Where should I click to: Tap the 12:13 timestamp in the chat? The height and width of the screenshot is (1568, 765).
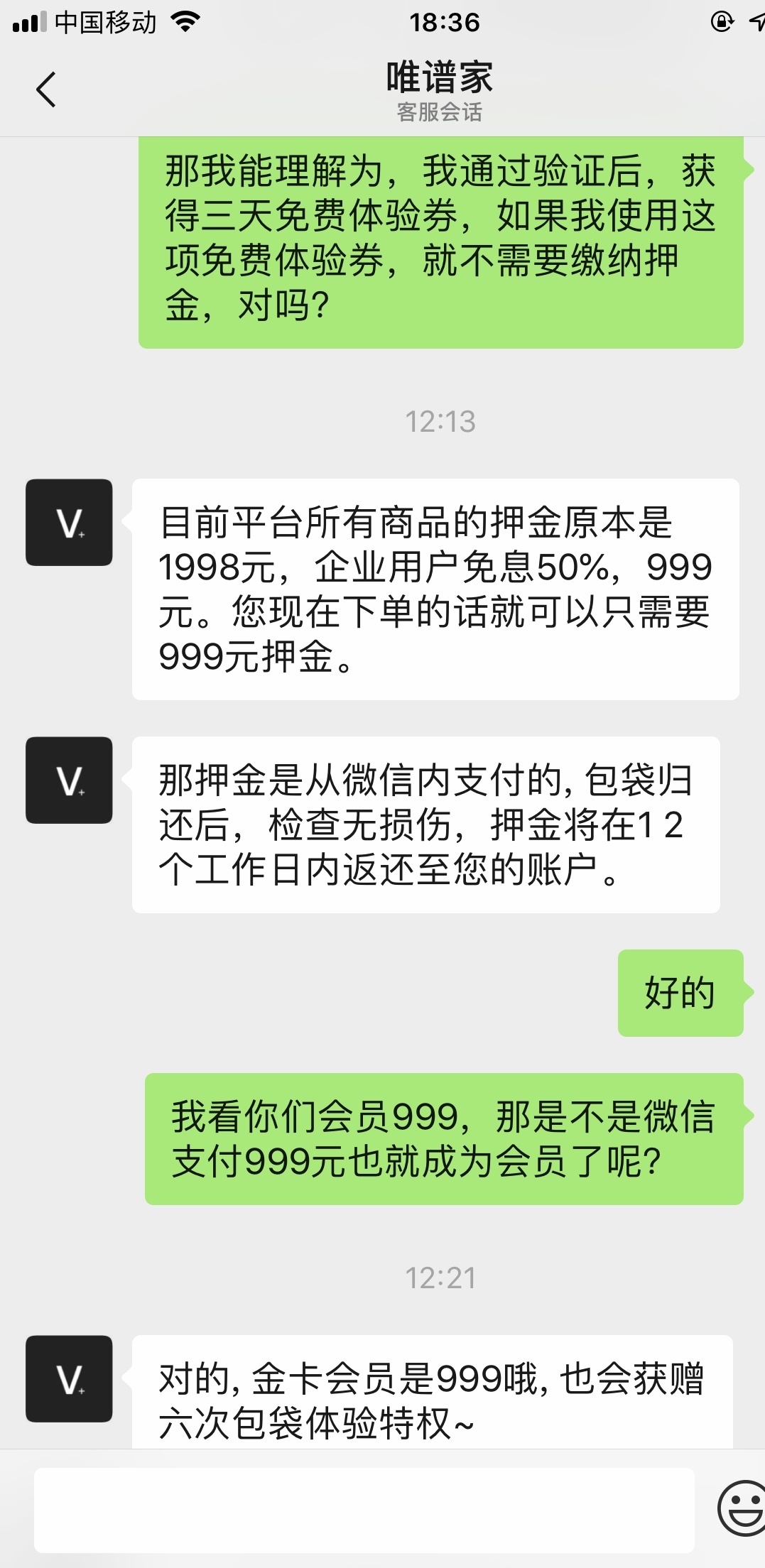(440, 421)
